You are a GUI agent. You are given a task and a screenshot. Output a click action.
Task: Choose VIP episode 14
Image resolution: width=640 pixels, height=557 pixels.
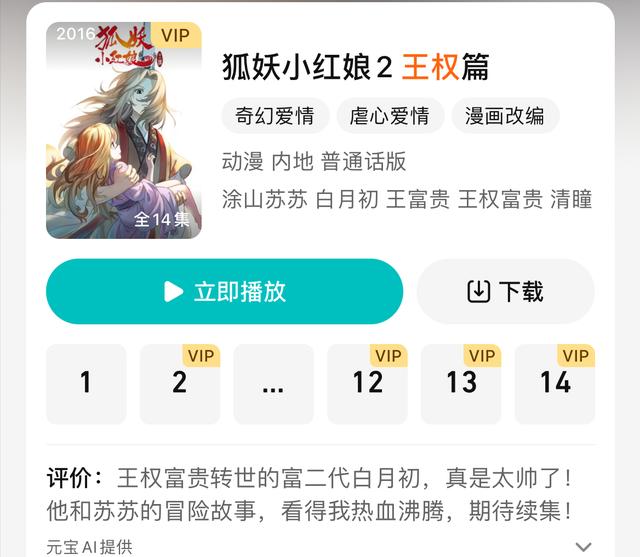pos(554,383)
